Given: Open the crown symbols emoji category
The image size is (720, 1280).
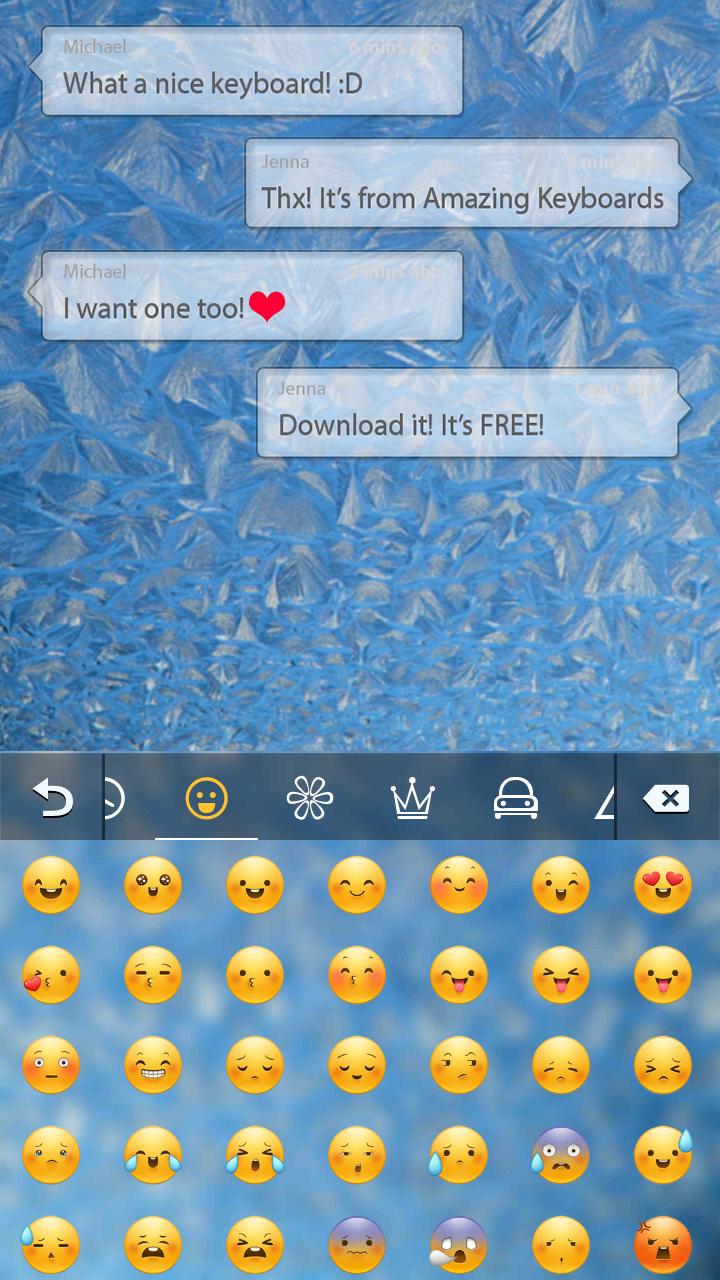Looking at the screenshot, I should click(414, 799).
